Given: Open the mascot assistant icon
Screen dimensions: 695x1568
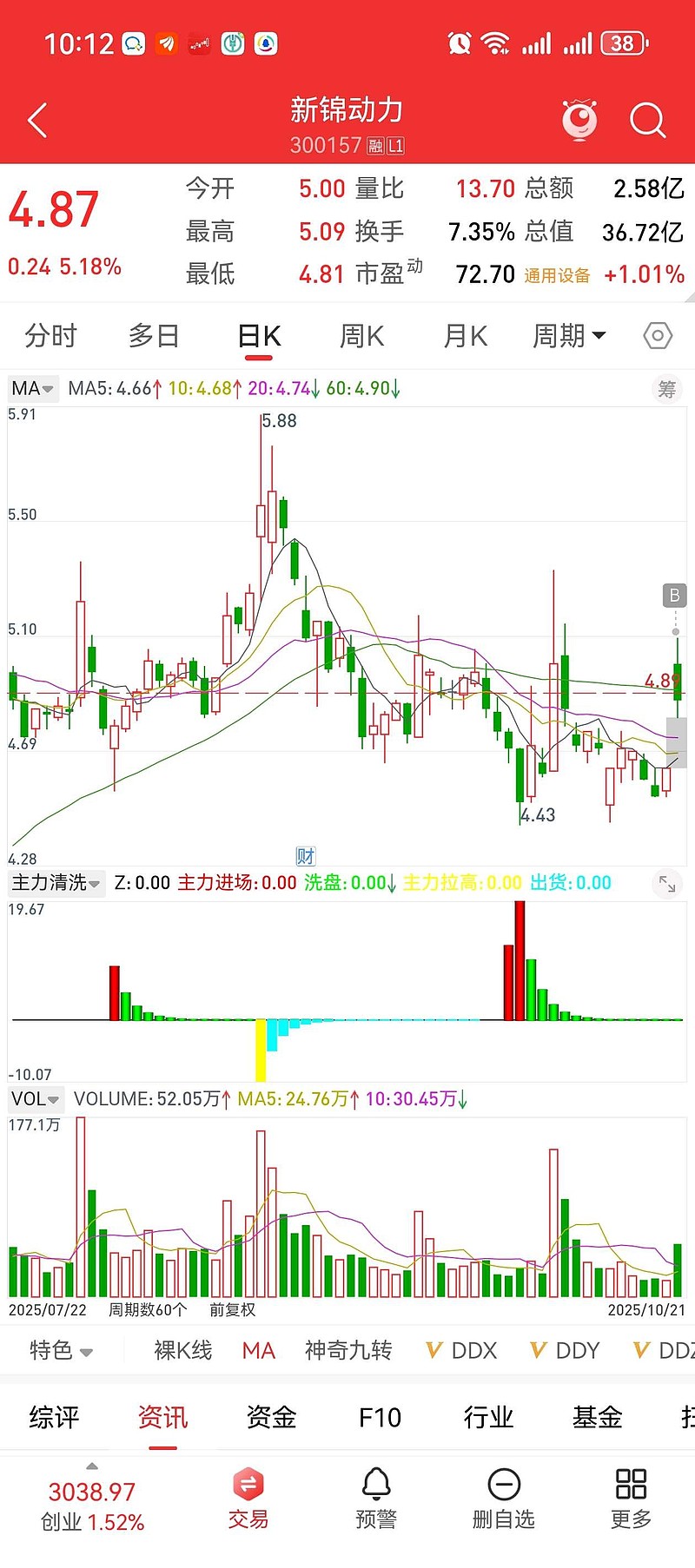Looking at the screenshot, I should click(x=579, y=121).
